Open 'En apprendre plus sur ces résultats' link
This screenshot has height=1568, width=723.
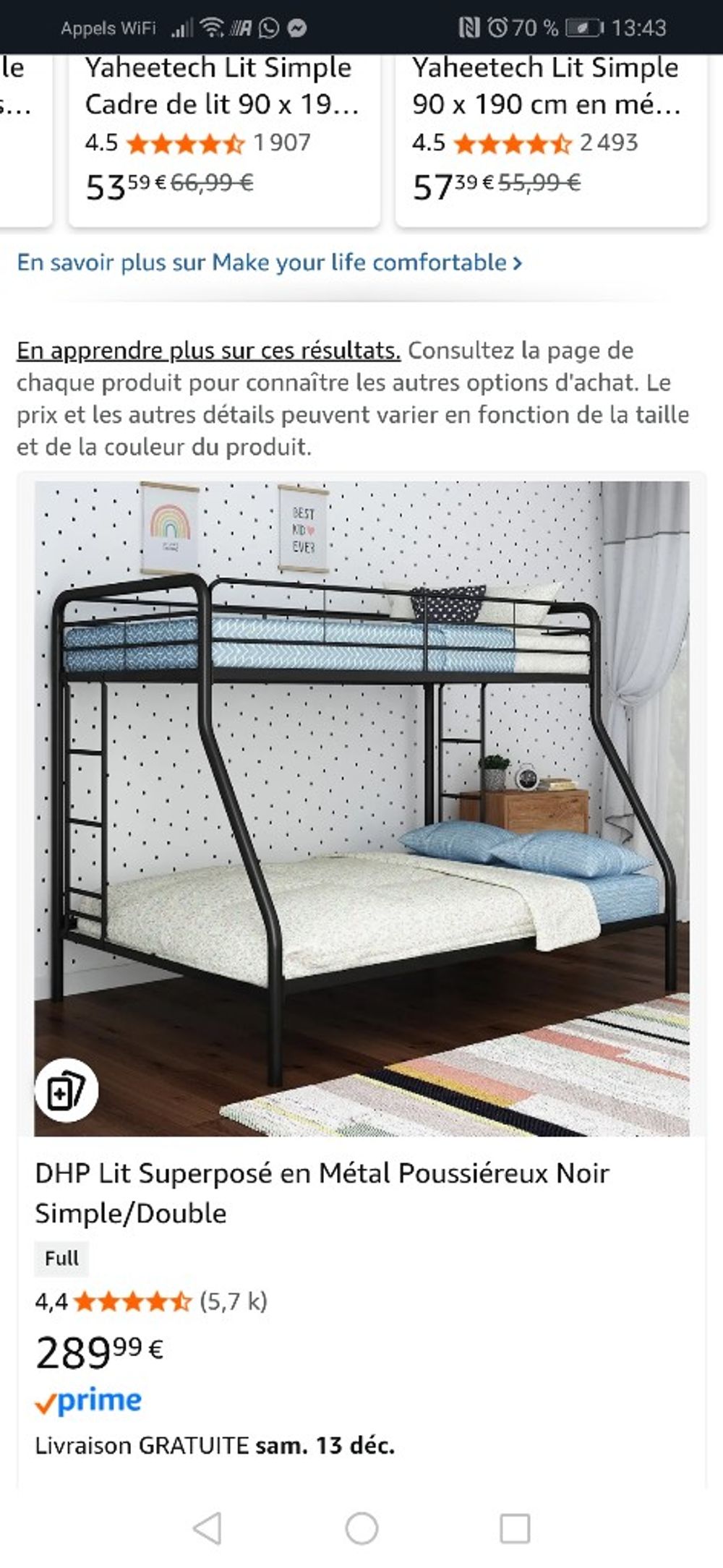pyautogui.click(x=208, y=351)
